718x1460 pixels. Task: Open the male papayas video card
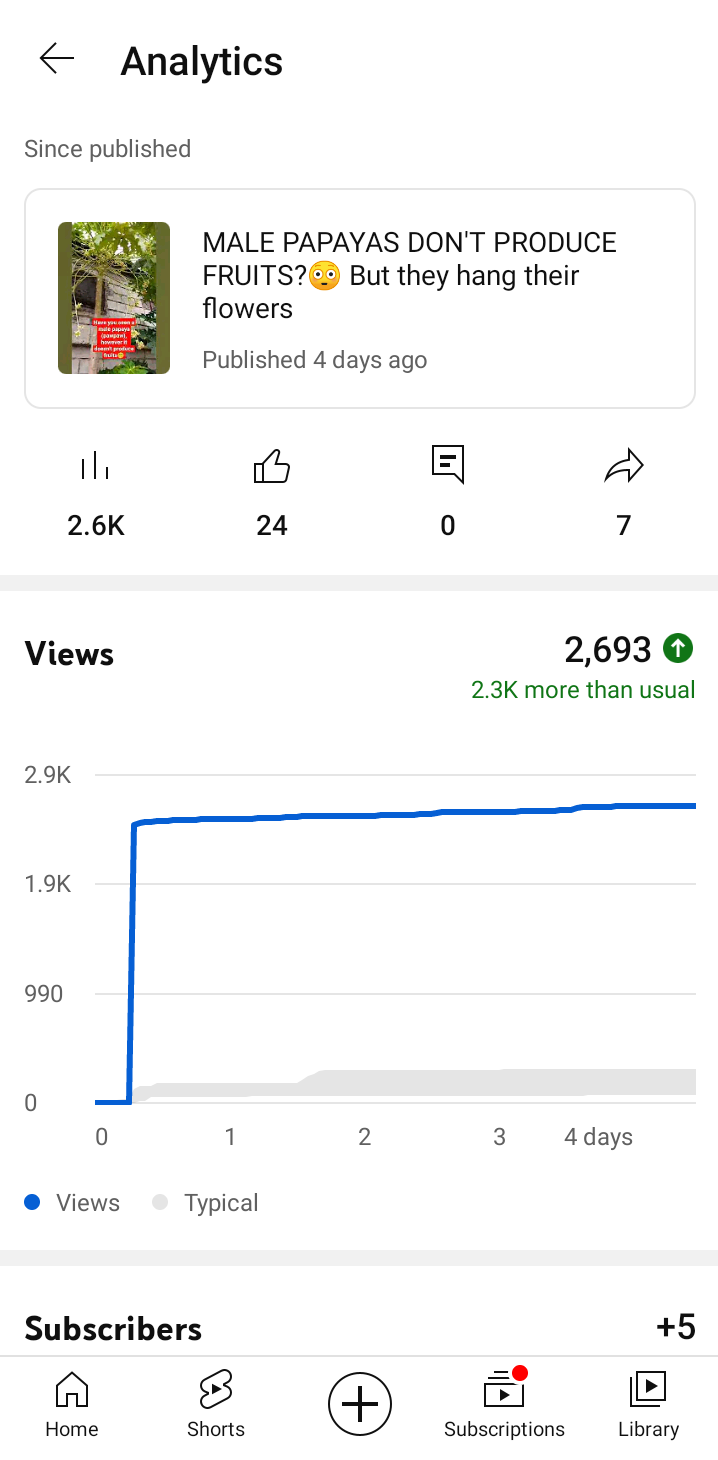coord(359,298)
